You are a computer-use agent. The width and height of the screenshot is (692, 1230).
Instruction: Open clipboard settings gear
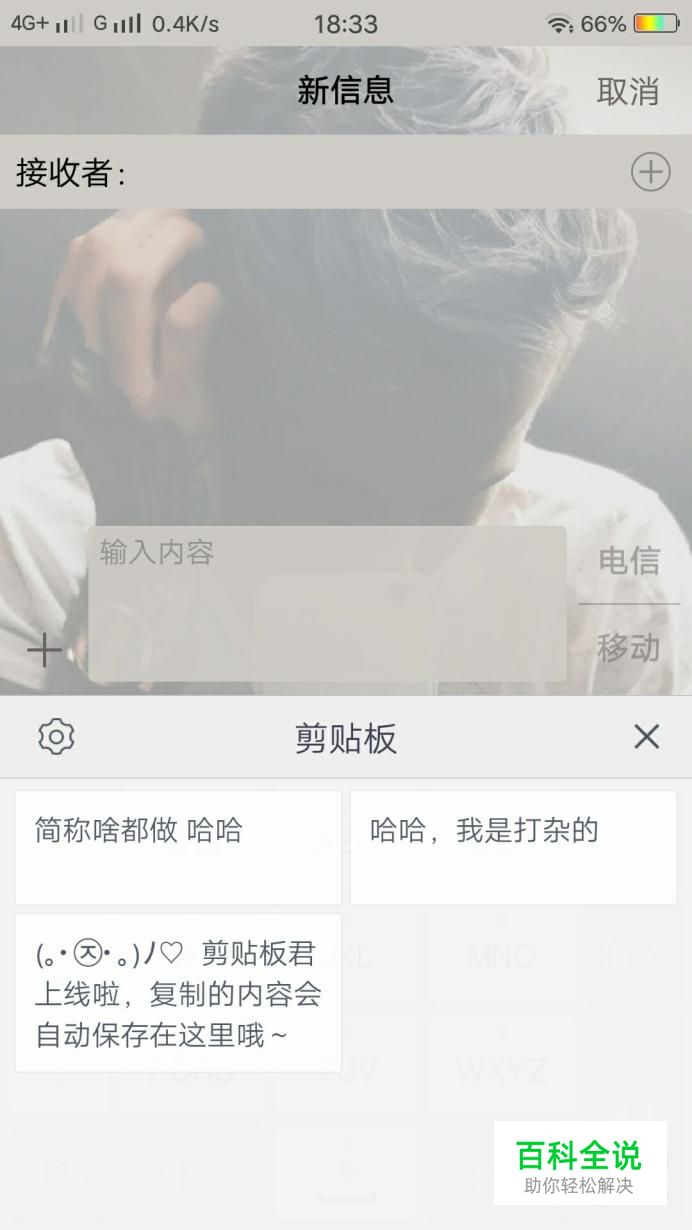57,737
